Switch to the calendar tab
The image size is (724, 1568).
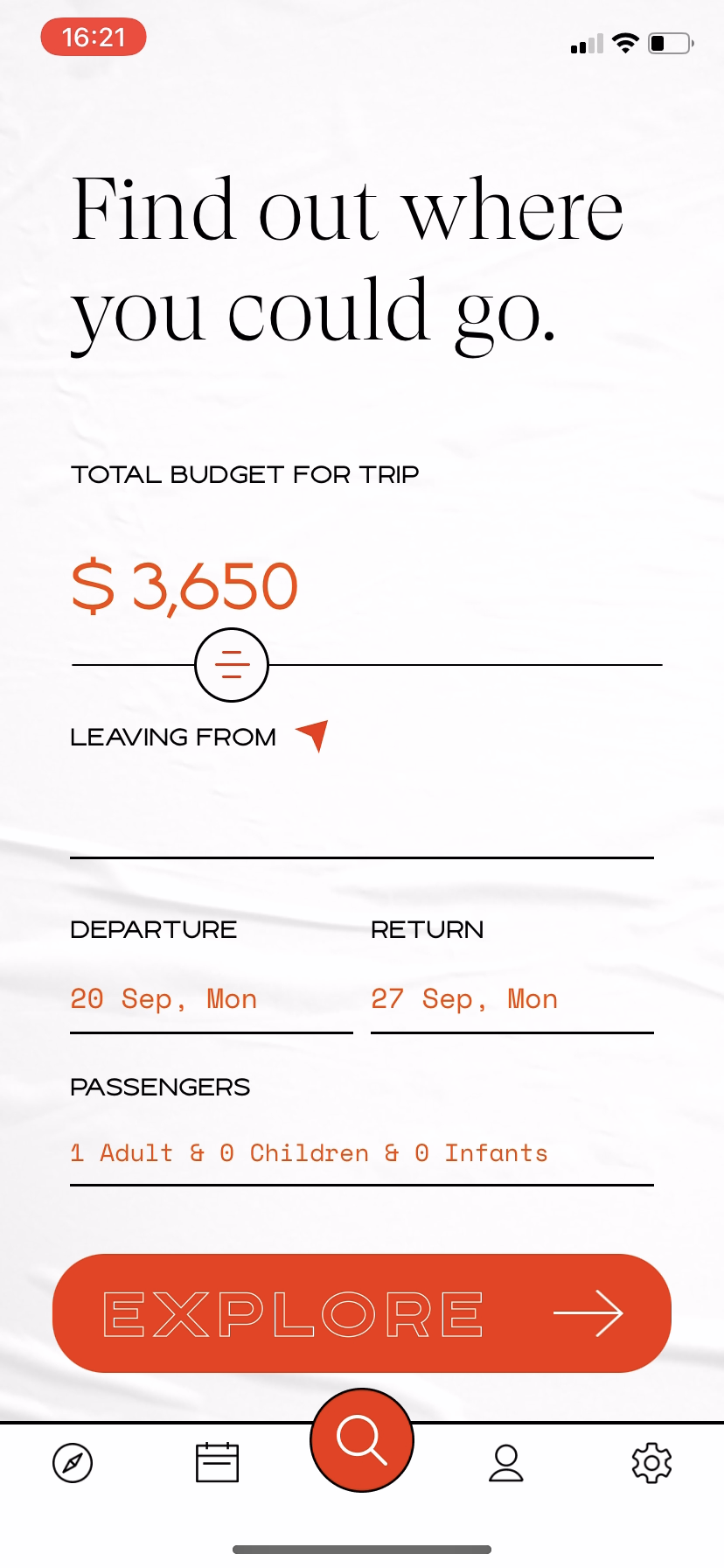(x=217, y=1463)
